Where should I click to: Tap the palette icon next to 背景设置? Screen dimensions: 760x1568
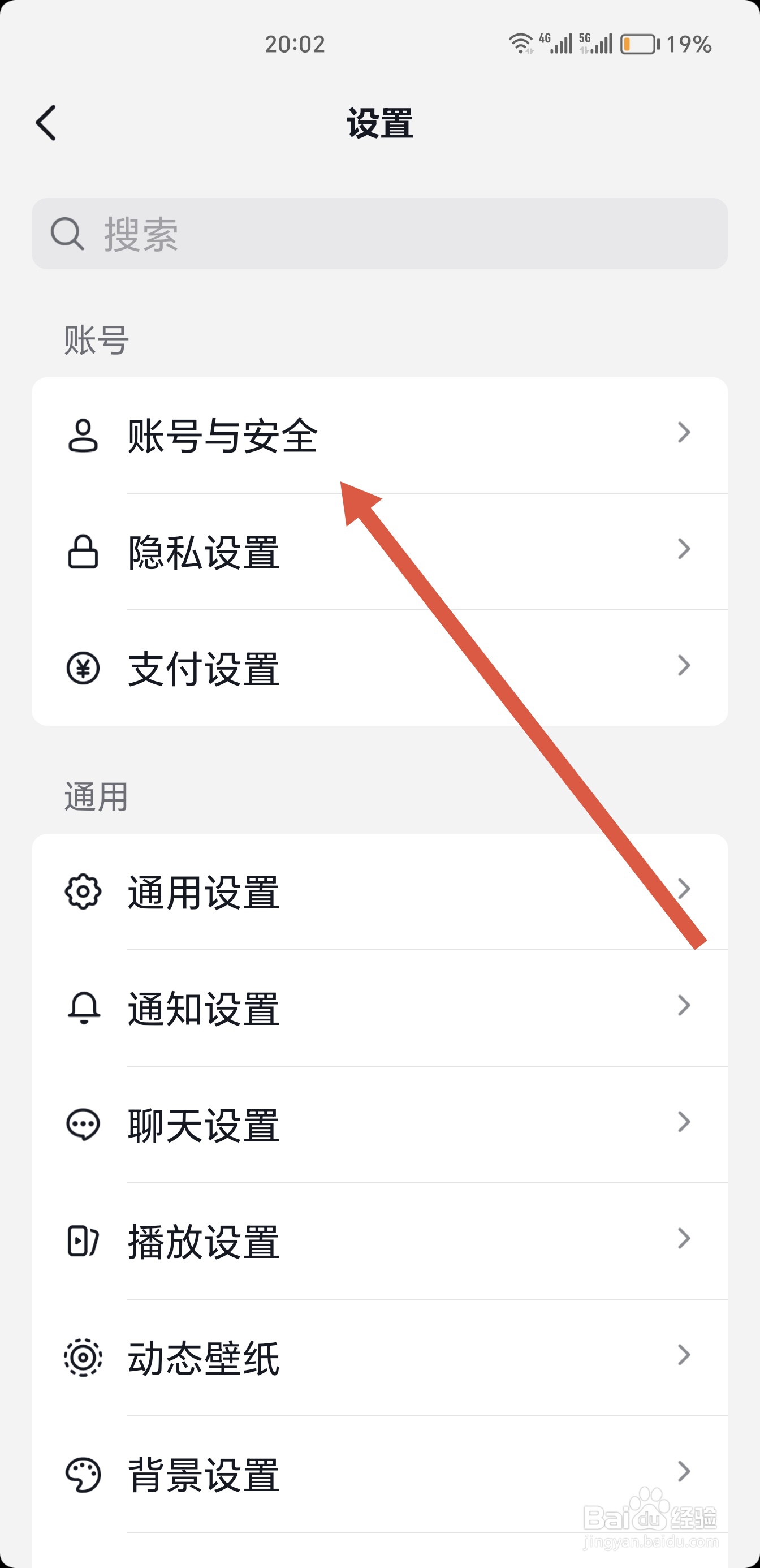(x=84, y=1473)
